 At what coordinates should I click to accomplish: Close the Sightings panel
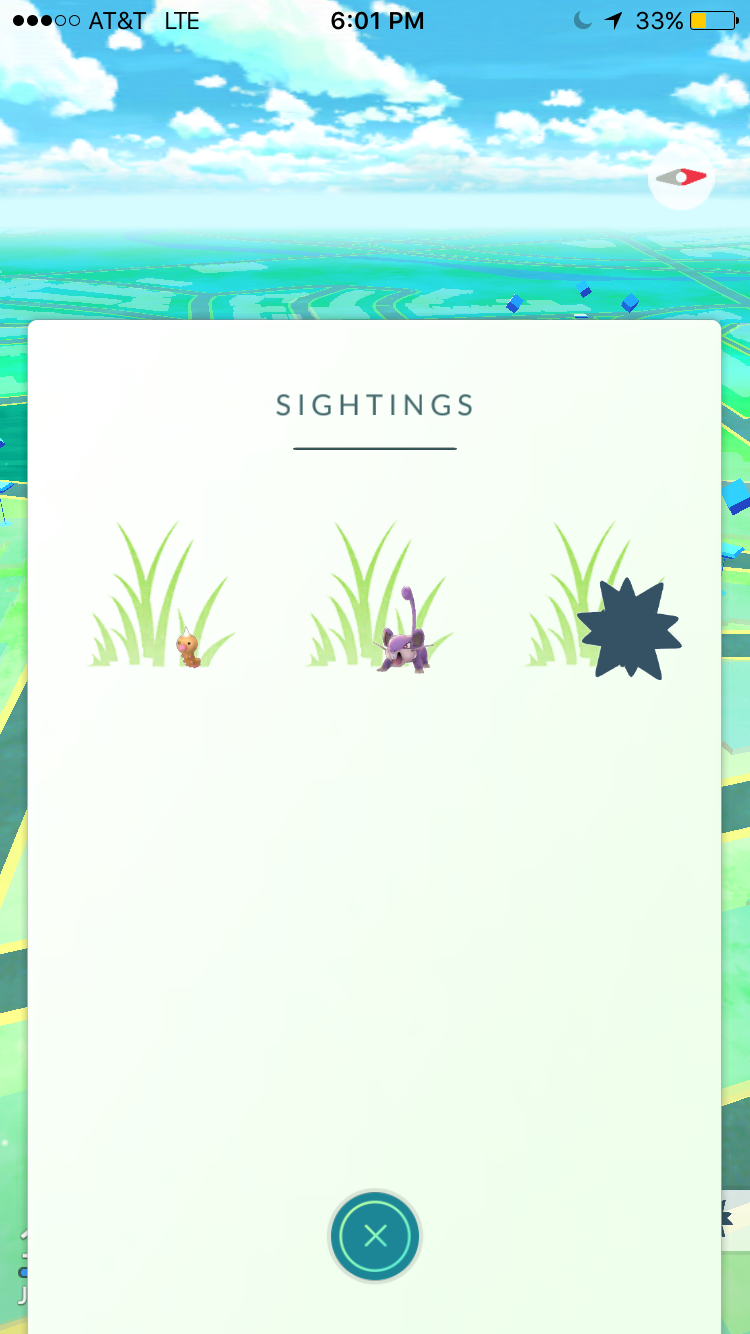pos(375,1236)
